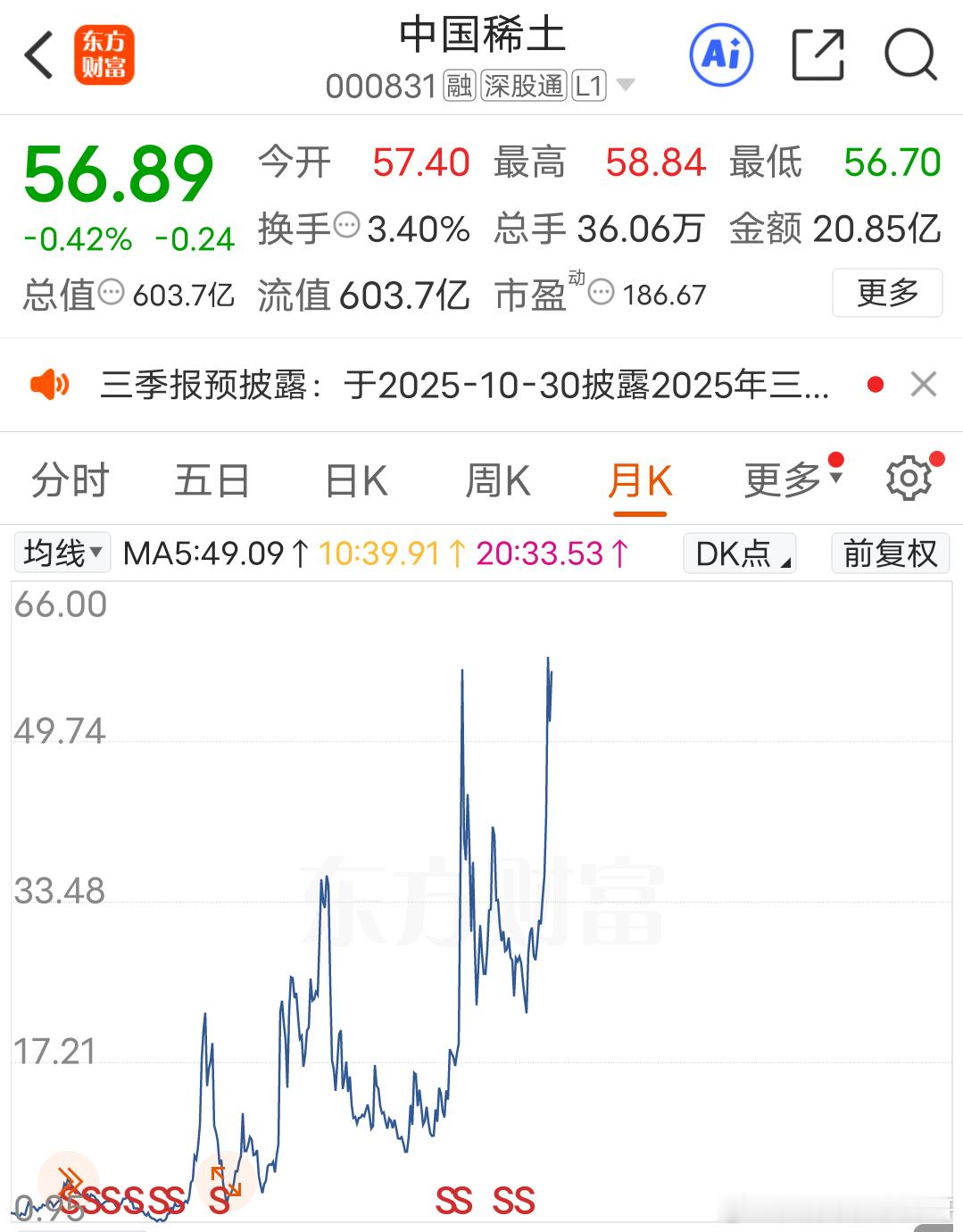The image size is (963, 1232).
Task: Open the AI assistant icon
Action: [721, 55]
